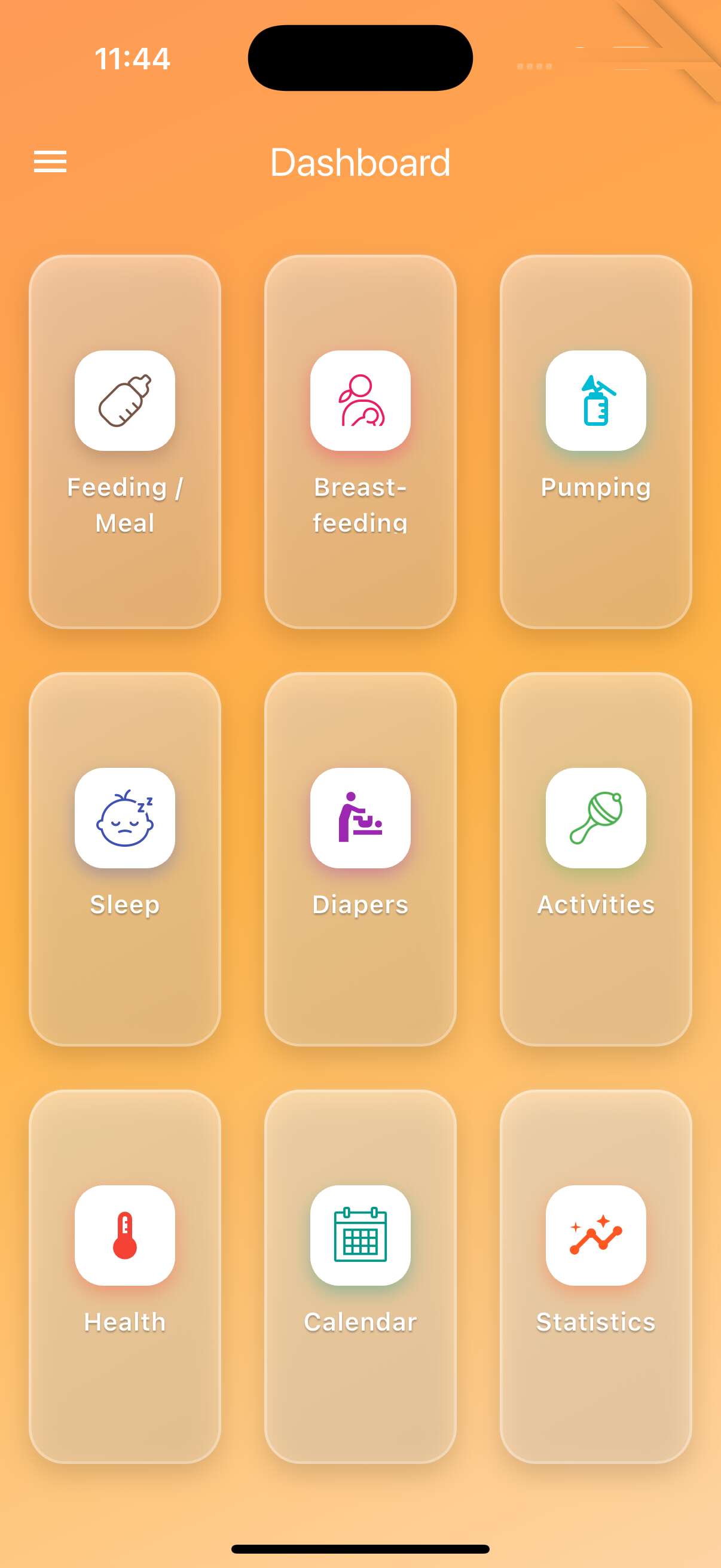This screenshot has height=1568, width=721.
Task: Open Statistics via the trend chart icon
Action: (x=596, y=1236)
